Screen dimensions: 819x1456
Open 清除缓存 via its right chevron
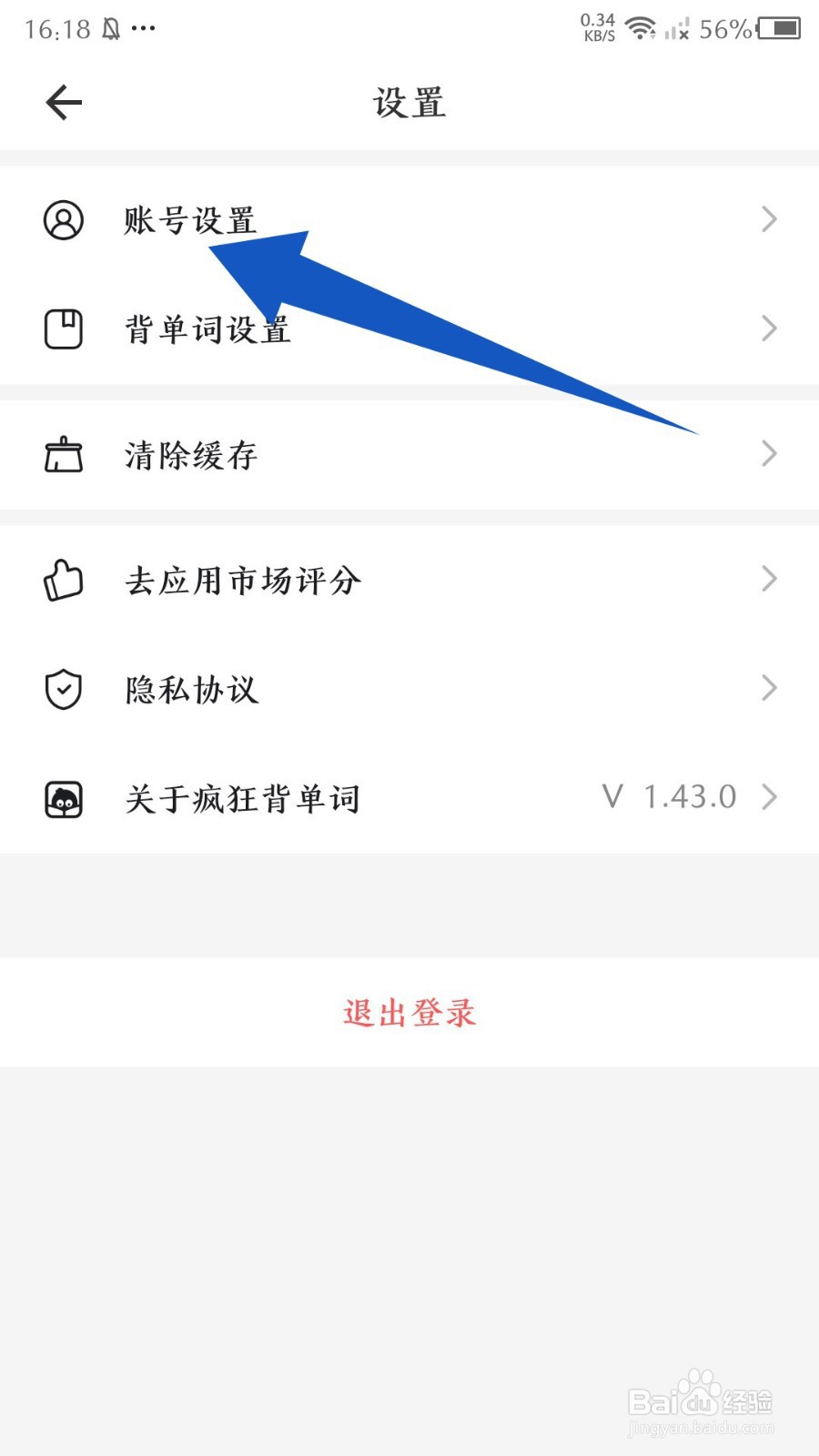pos(769,453)
